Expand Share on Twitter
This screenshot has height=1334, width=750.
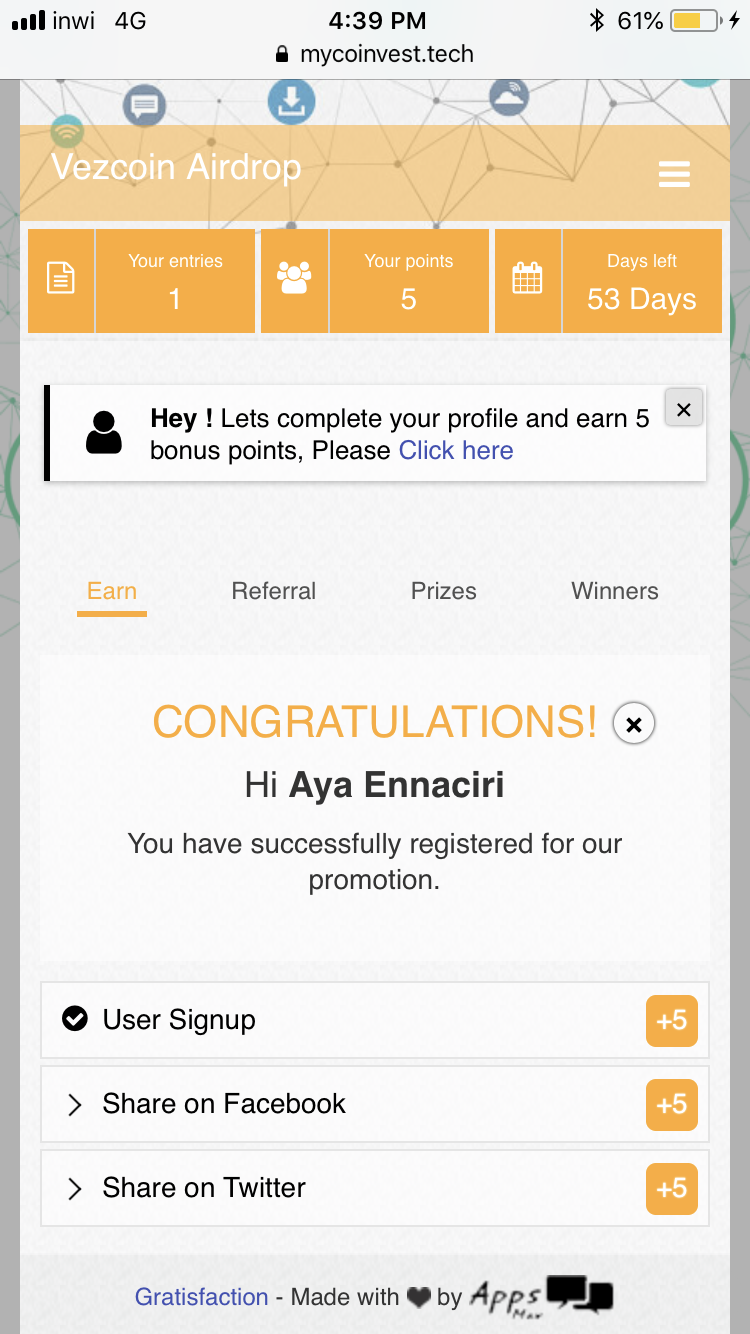click(x=204, y=1188)
